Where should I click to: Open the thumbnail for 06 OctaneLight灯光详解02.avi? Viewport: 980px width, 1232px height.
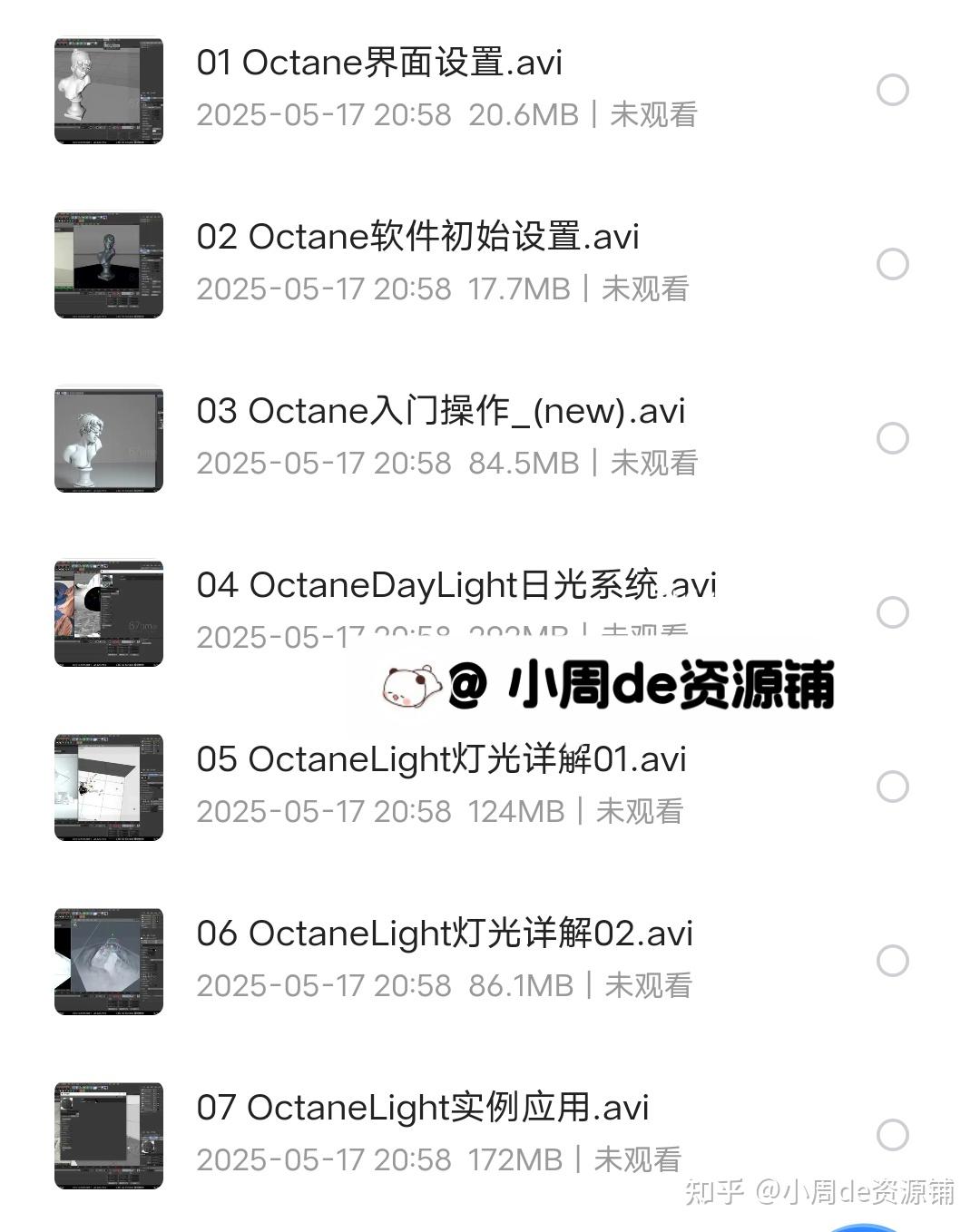pyautogui.click(x=109, y=961)
